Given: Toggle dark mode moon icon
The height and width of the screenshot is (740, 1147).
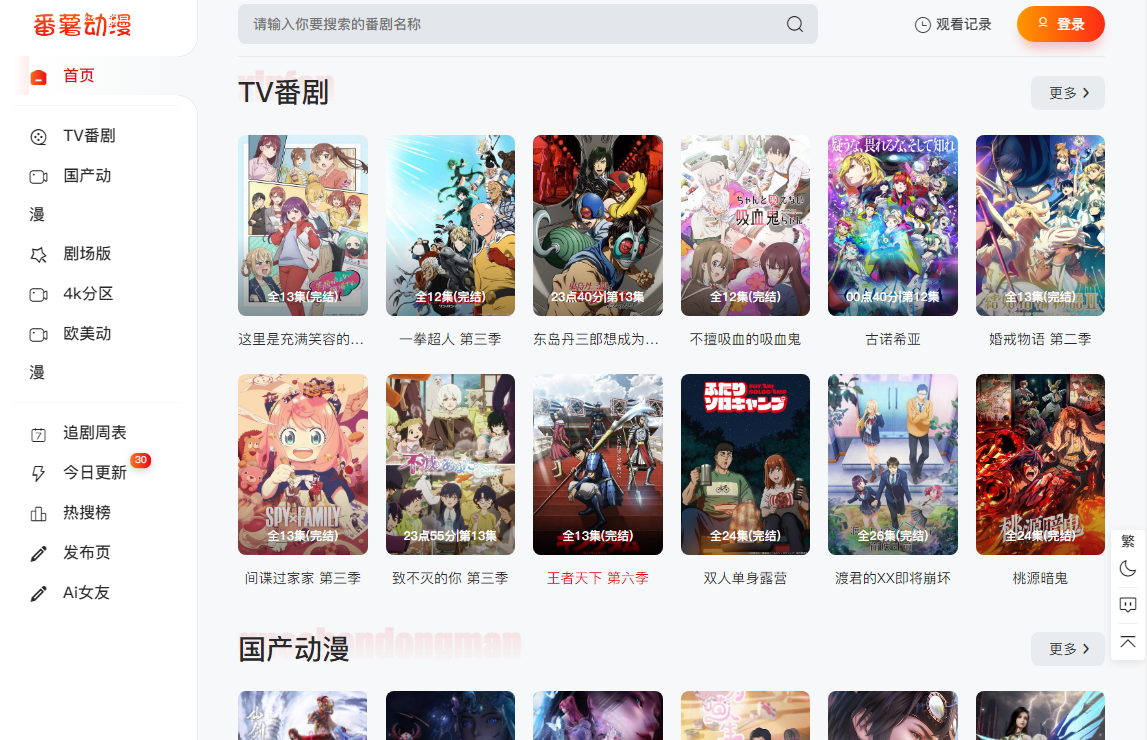Looking at the screenshot, I should pyautogui.click(x=1128, y=569).
